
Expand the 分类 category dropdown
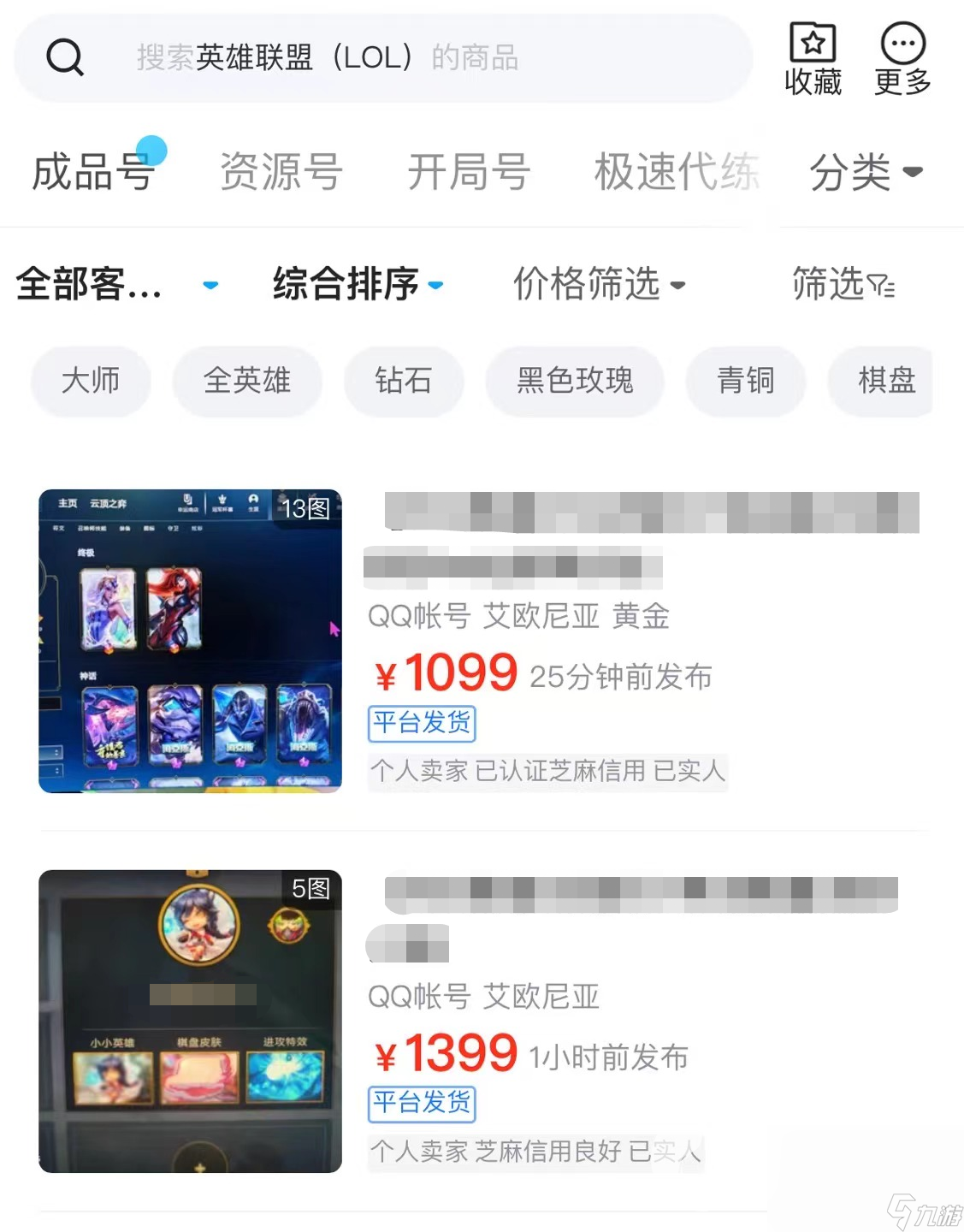pos(865,172)
